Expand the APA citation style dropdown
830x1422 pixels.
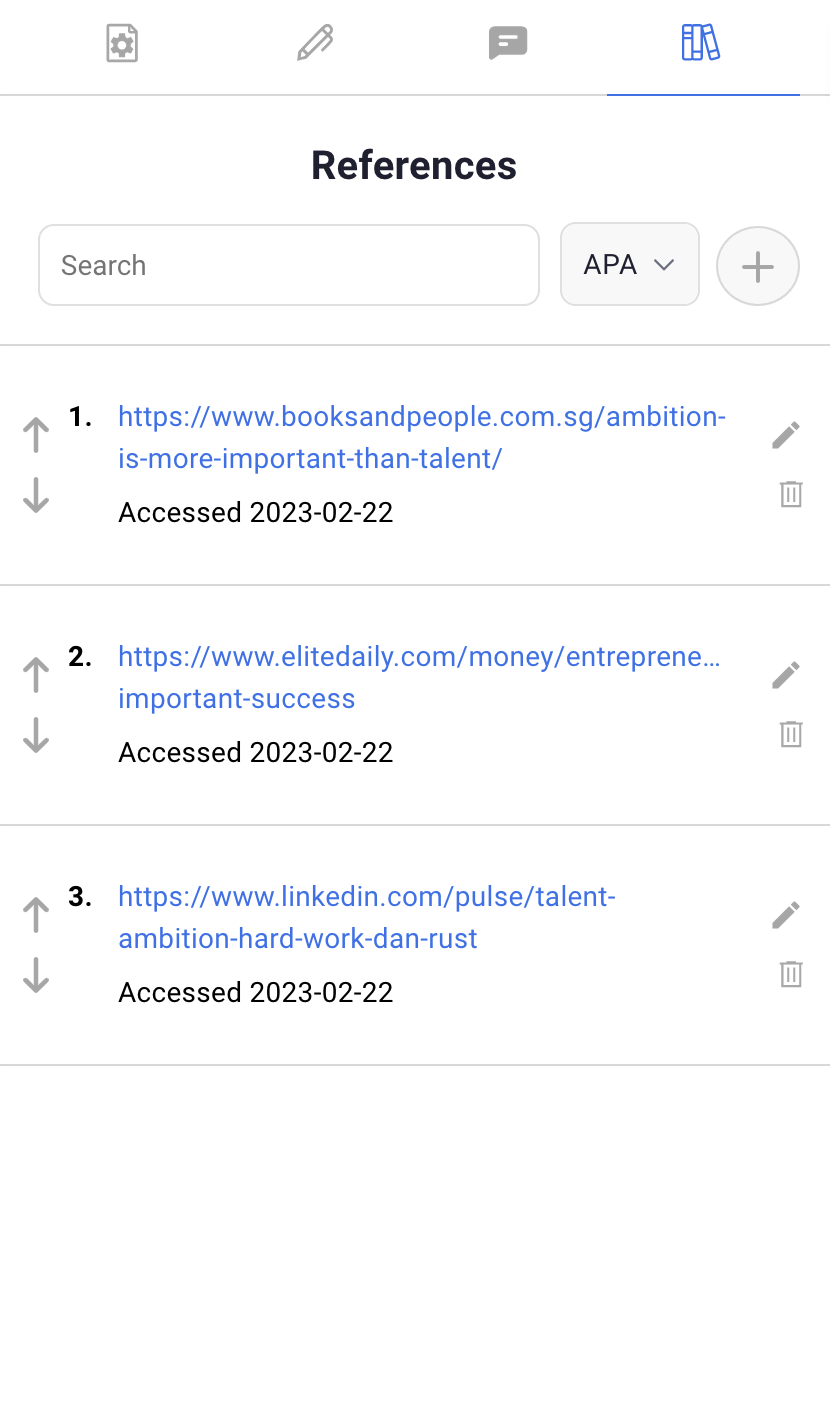click(x=629, y=265)
